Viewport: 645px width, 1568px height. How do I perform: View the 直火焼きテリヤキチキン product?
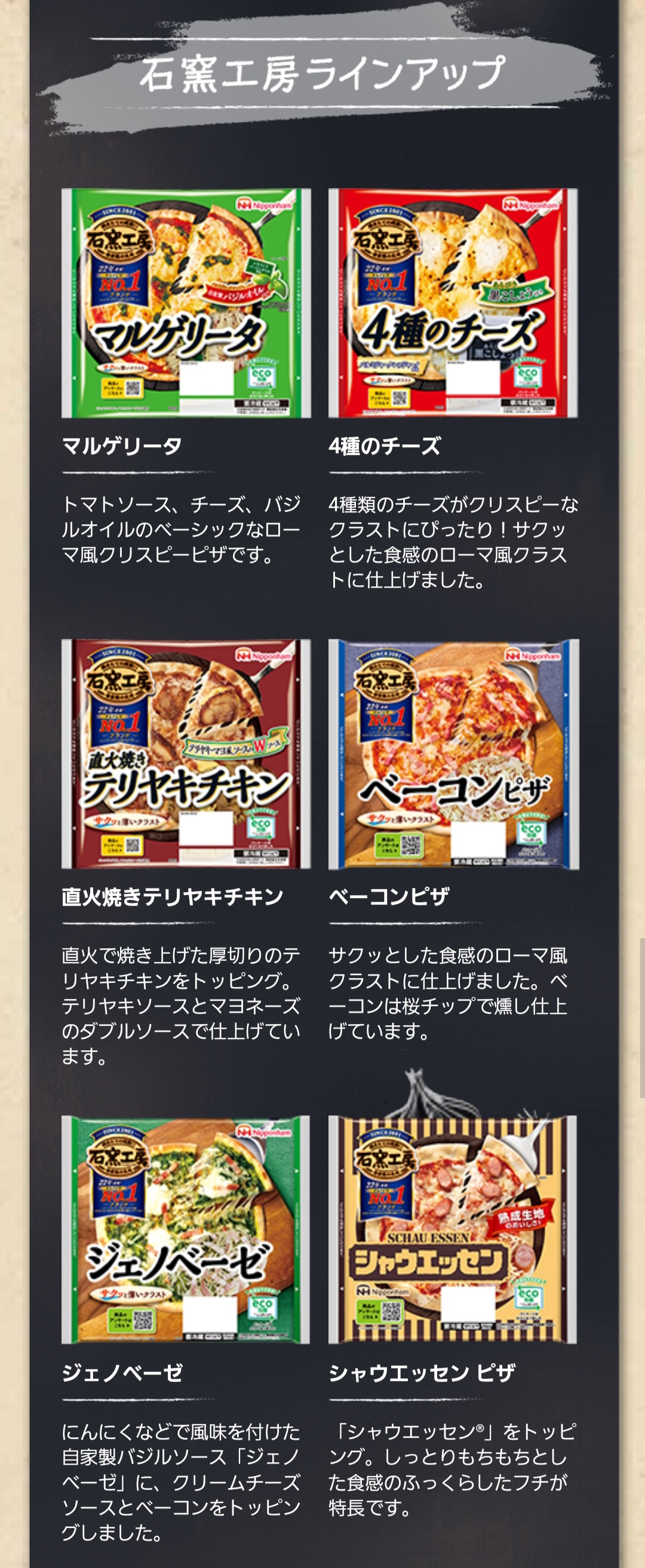click(186, 754)
